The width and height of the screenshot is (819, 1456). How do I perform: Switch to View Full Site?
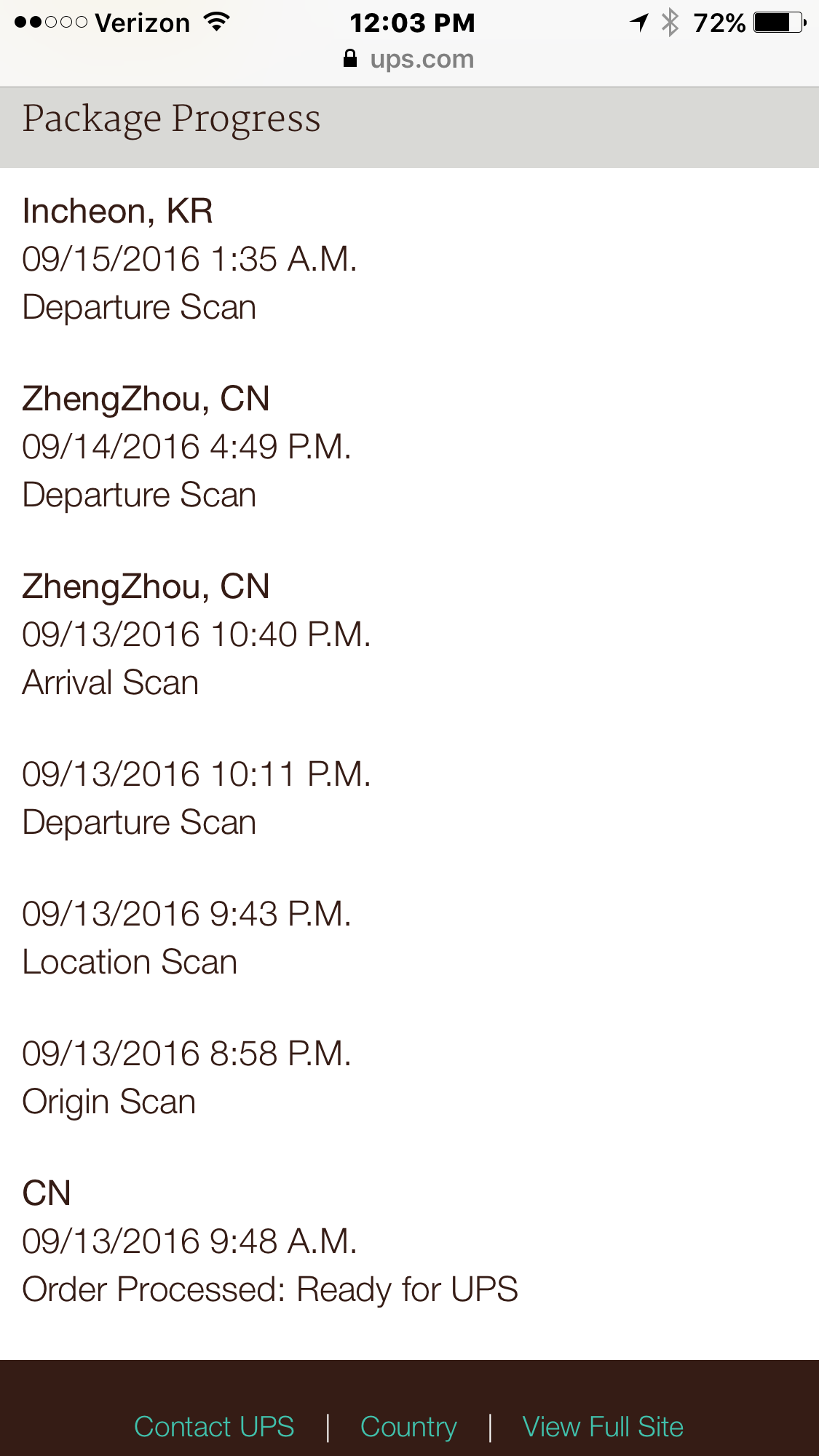coord(603,1427)
